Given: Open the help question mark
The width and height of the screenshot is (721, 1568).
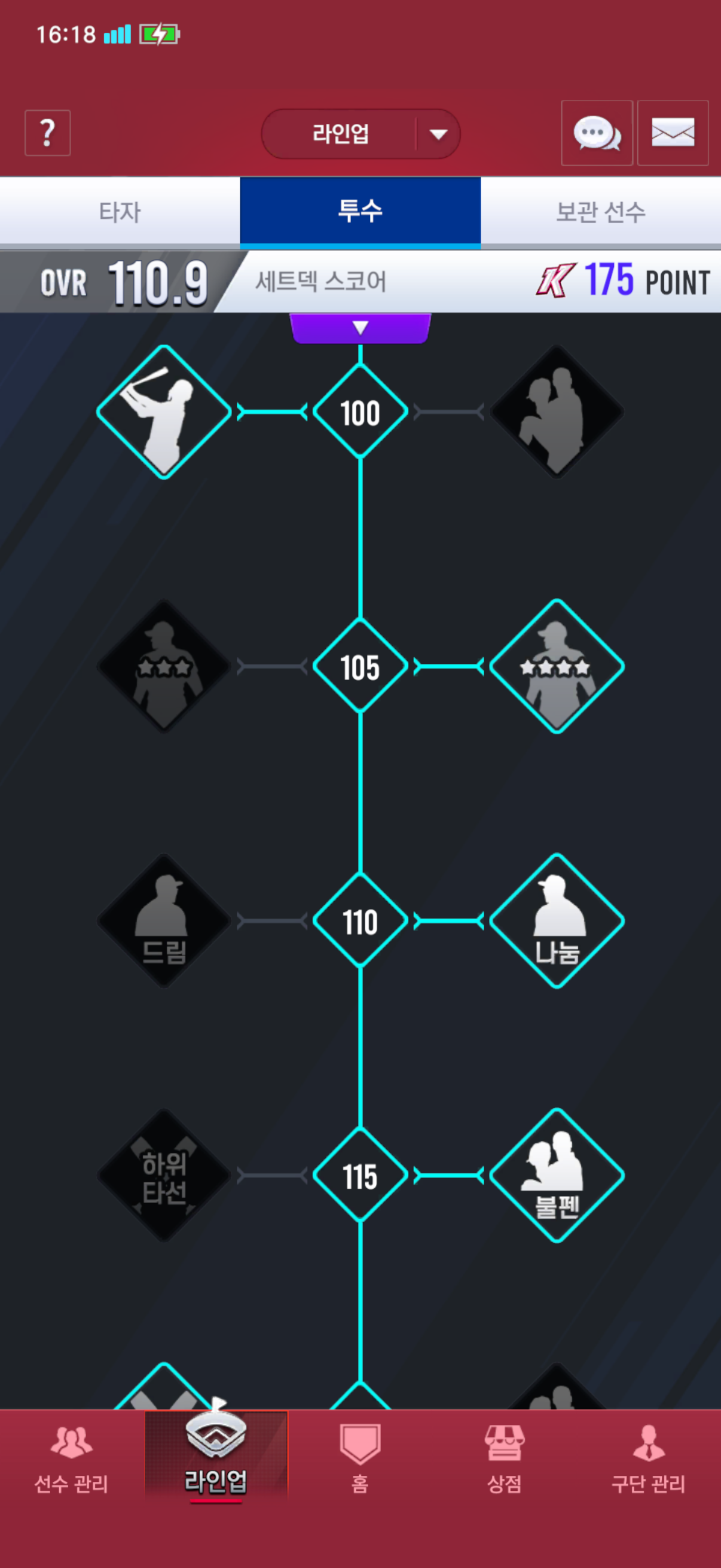Looking at the screenshot, I should (47, 133).
